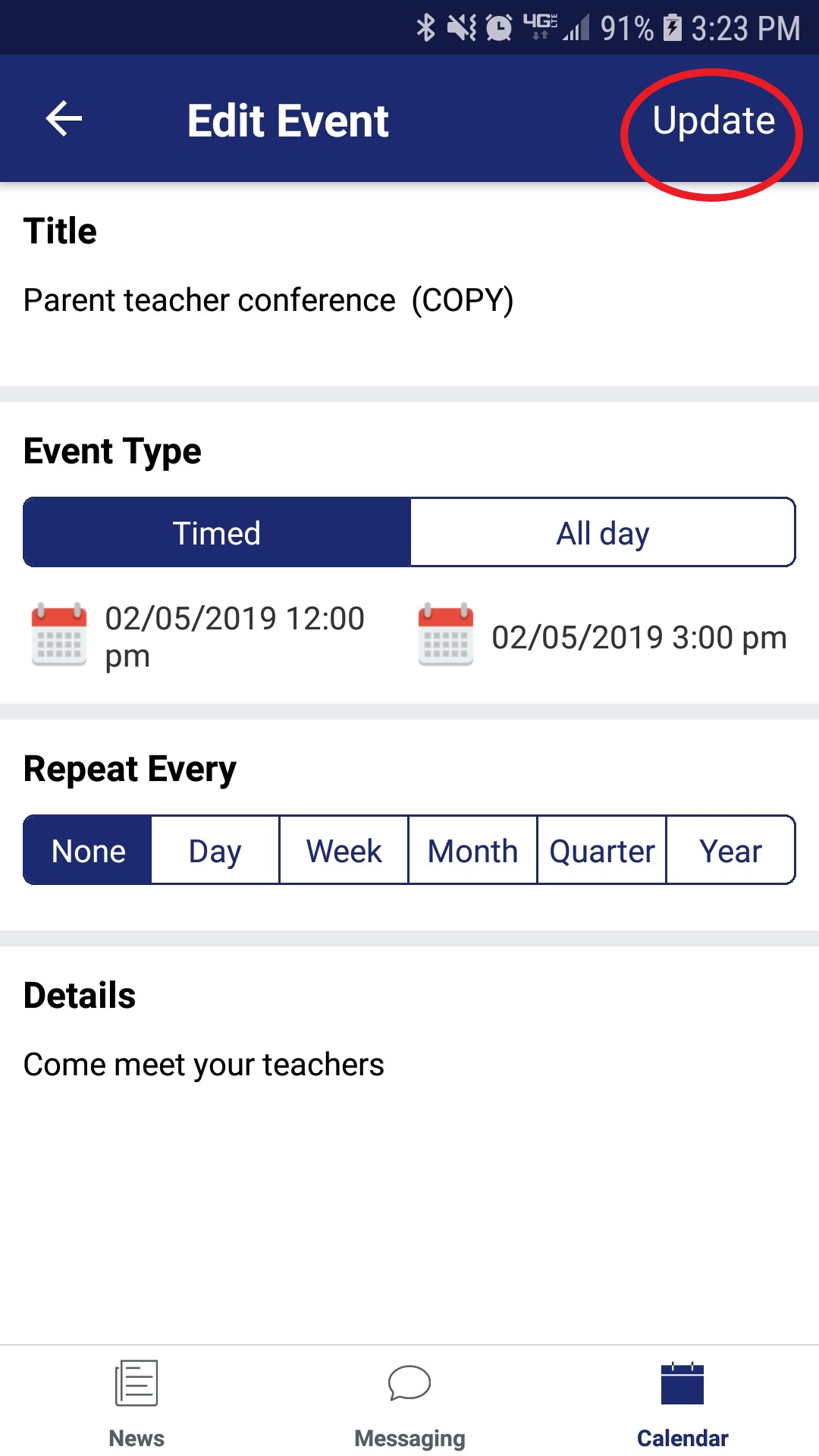Open the Calendar tab
Image resolution: width=819 pixels, height=1456 pixels.
click(682, 1403)
